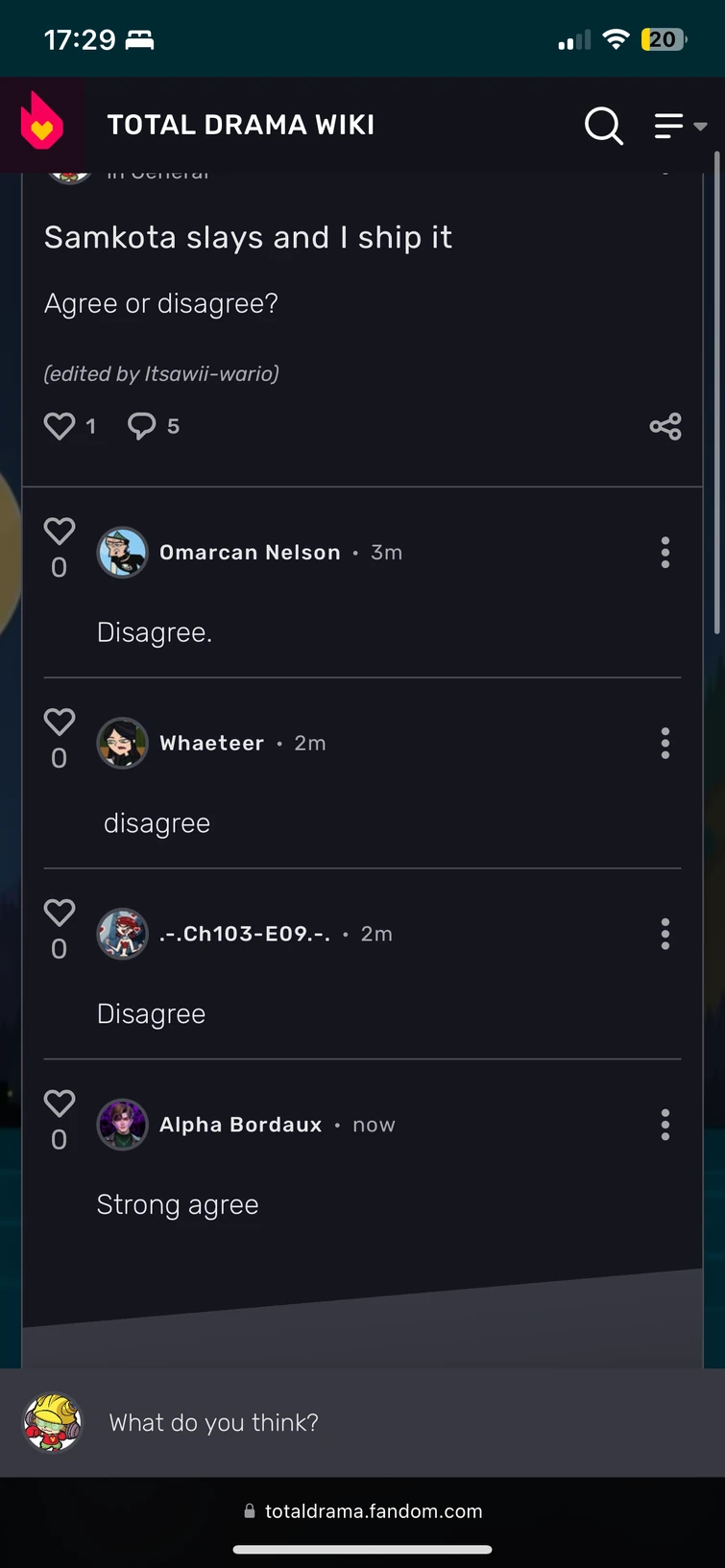The image size is (725, 1568).
Task: Toggle the heart on .-.Ch103-E09.-.'s comment
Action: tap(59, 913)
